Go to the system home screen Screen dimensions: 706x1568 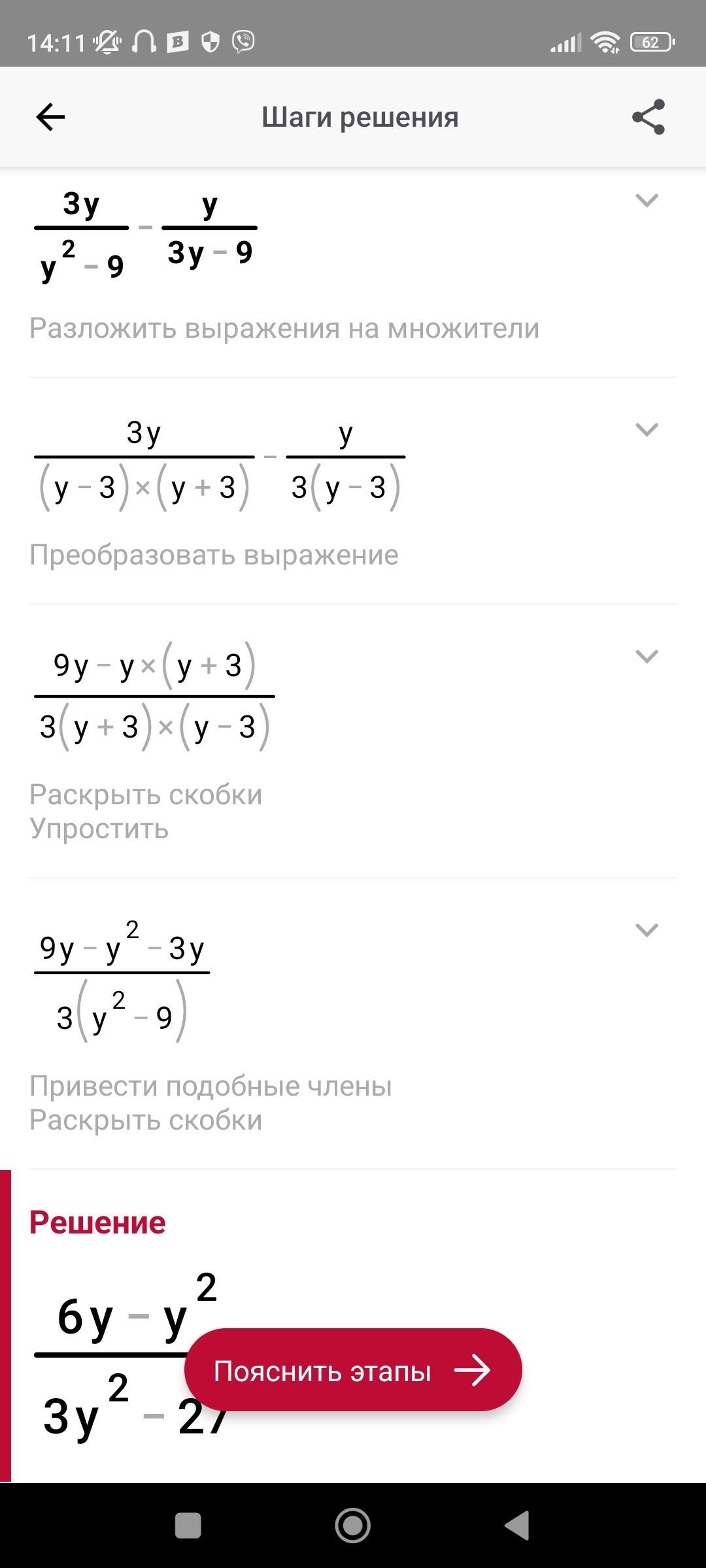[x=353, y=1527]
